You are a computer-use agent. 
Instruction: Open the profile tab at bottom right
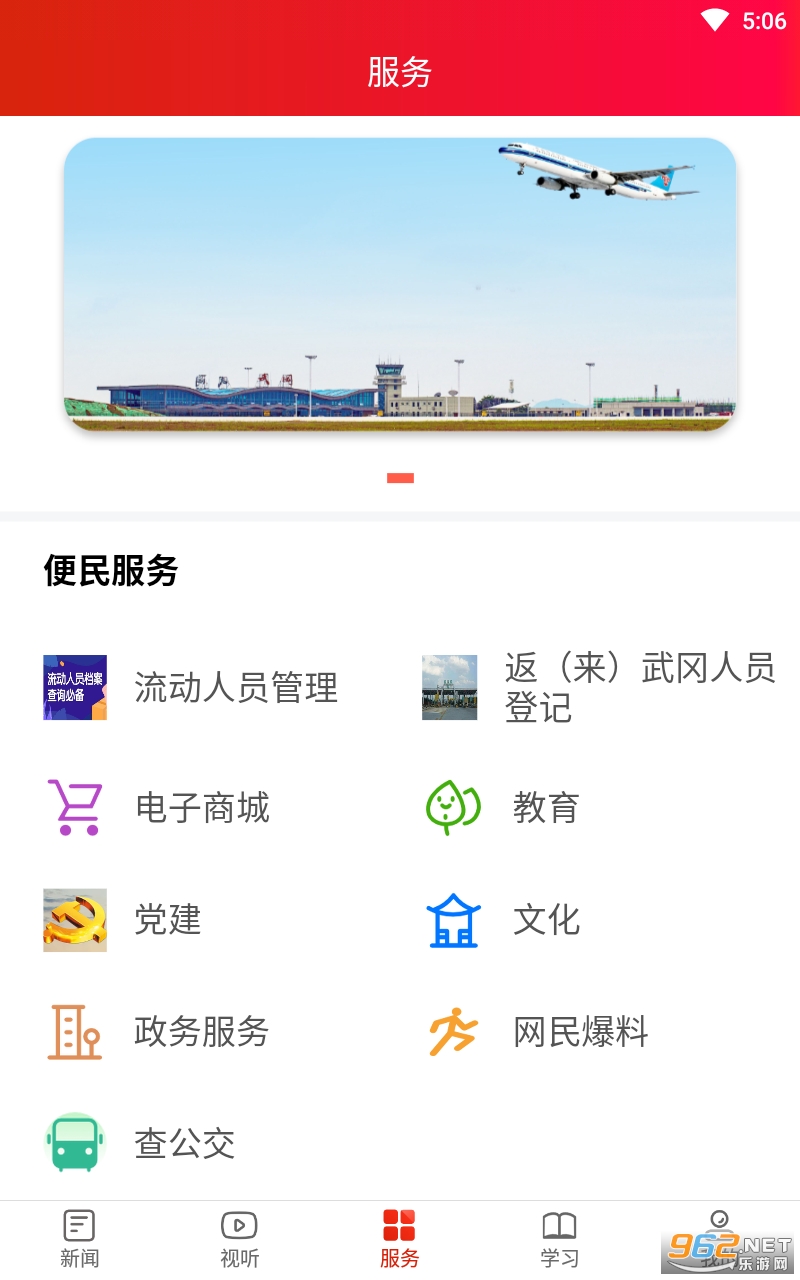[x=719, y=1239]
